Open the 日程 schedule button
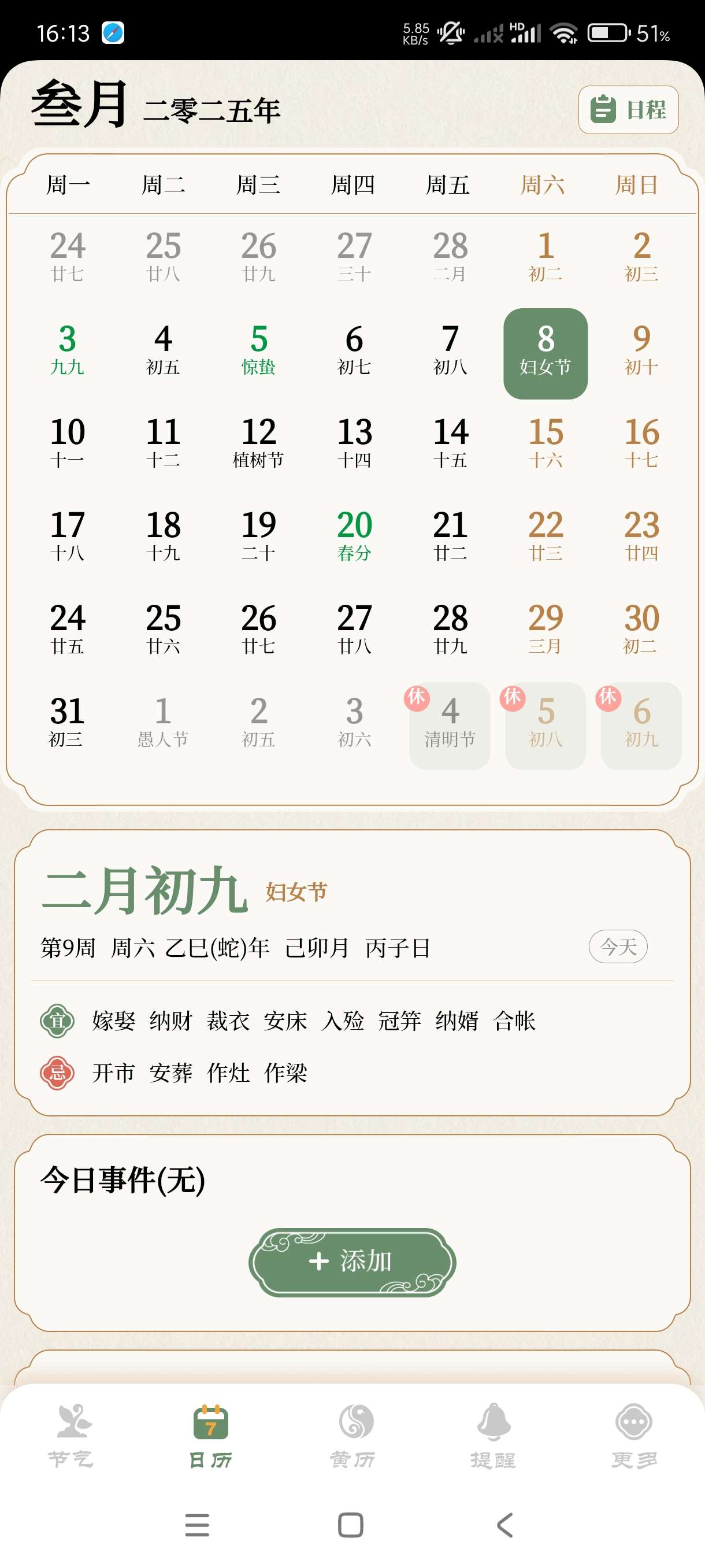The image size is (705, 1568). 628,110
